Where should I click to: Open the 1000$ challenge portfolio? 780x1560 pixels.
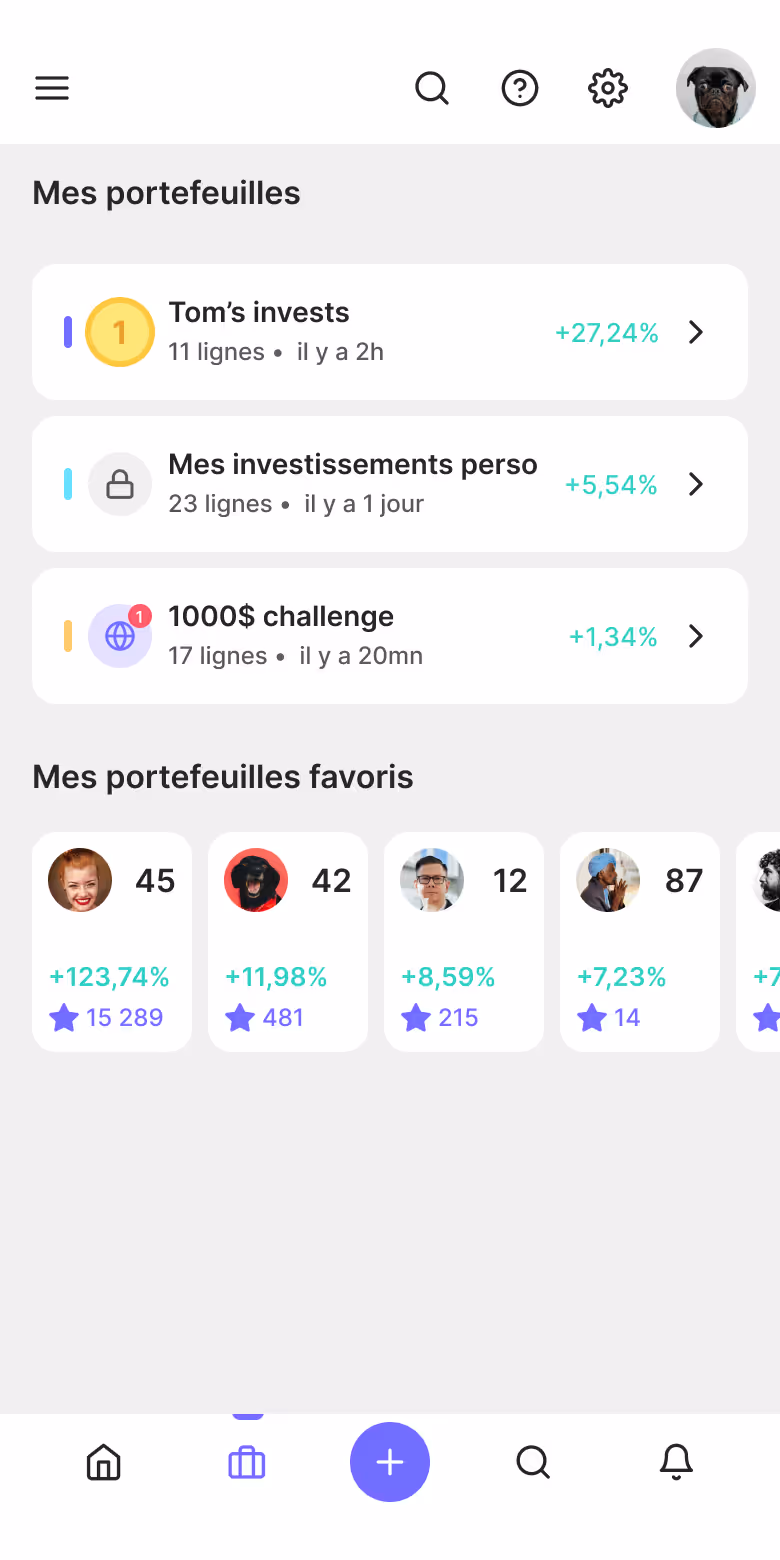point(390,636)
